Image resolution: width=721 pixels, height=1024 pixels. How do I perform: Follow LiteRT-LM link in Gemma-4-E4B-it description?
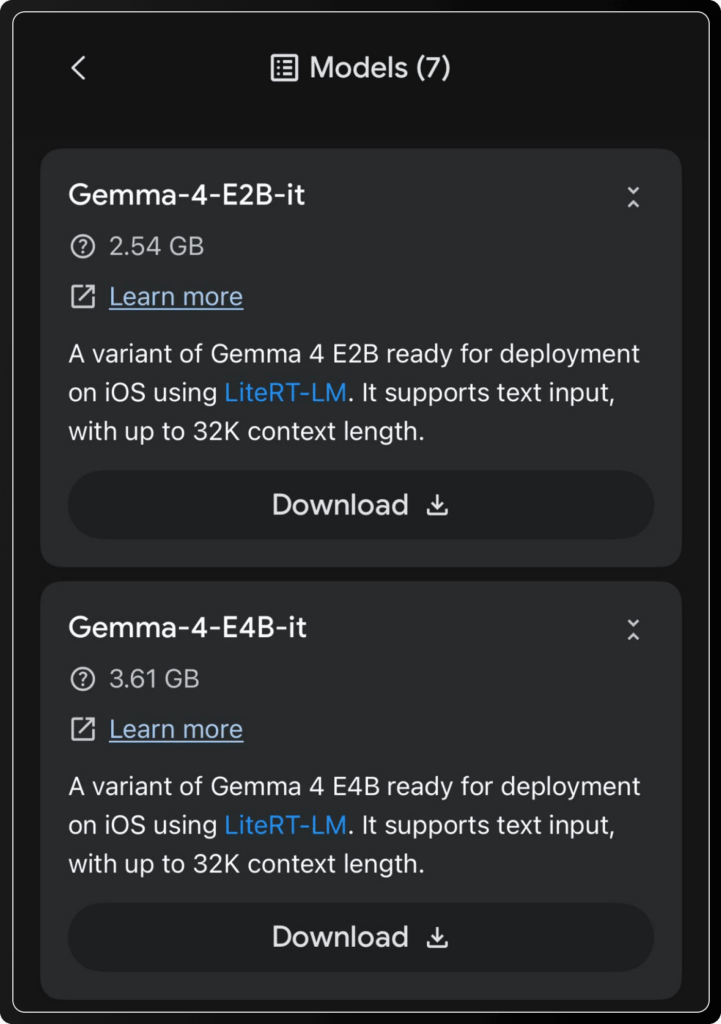(x=286, y=826)
